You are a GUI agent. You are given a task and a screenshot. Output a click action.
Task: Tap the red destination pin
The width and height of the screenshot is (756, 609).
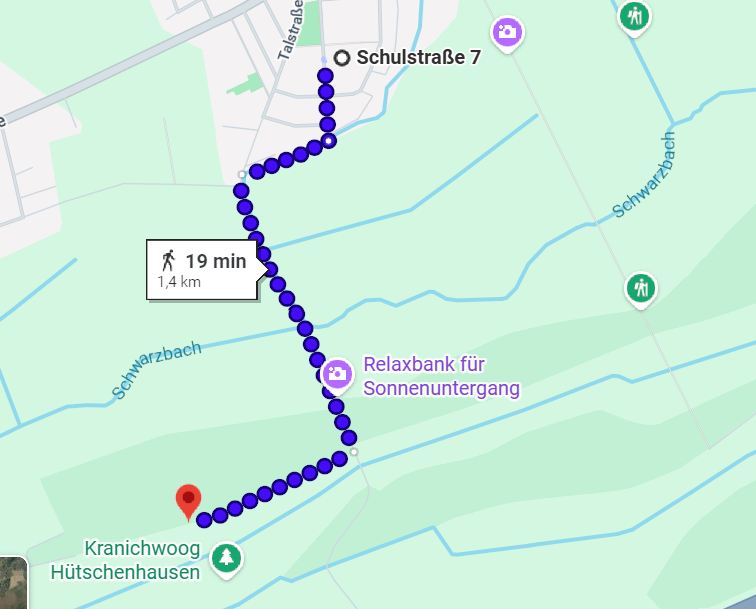[x=188, y=498]
